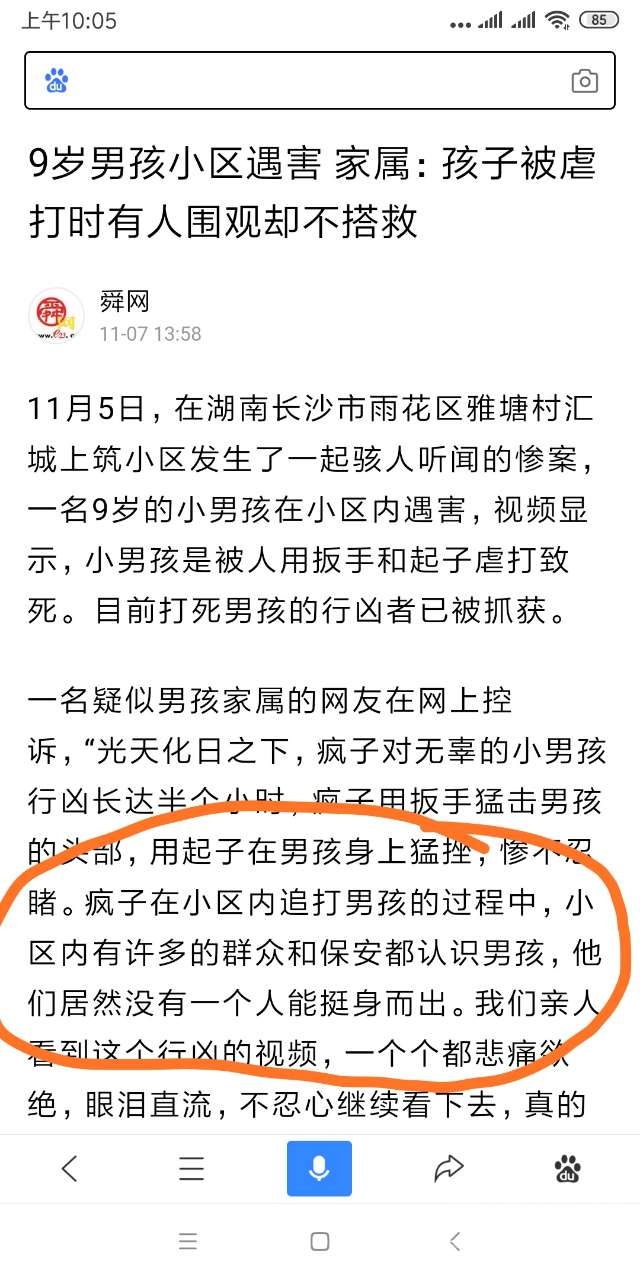Screen dimensions: 640x1280
Task: Share this article
Action: pos(449,1168)
